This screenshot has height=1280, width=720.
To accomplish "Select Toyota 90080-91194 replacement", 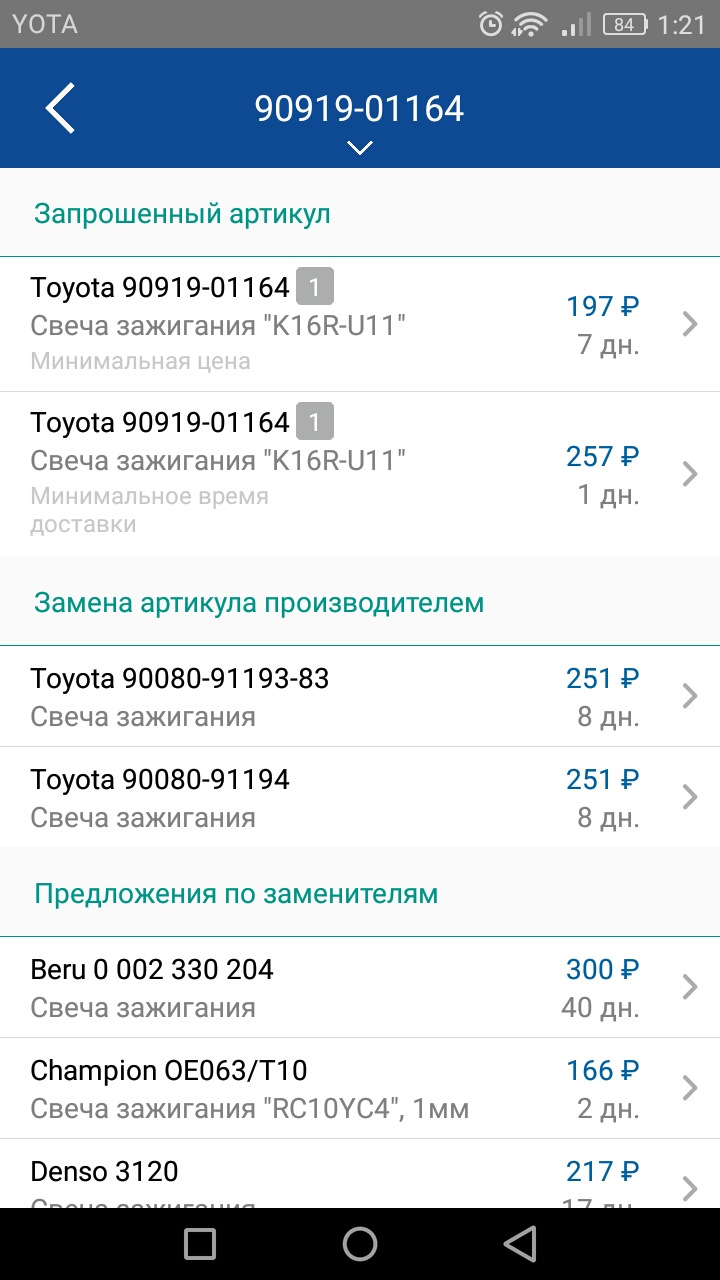I will coord(360,797).
